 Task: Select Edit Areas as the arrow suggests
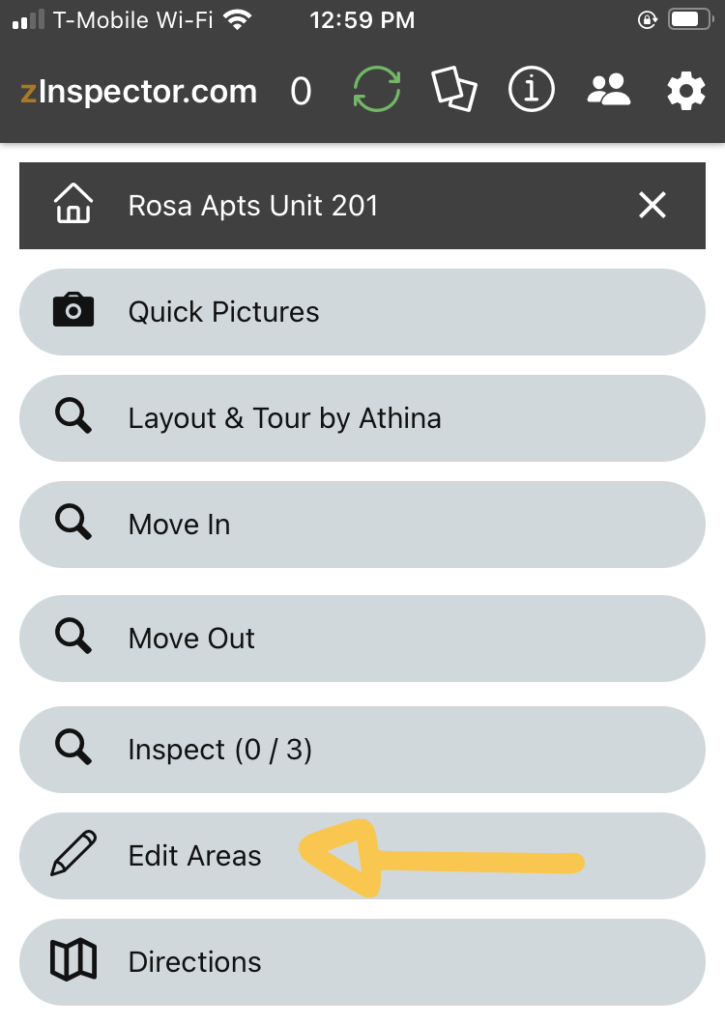[x=194, y=855]
